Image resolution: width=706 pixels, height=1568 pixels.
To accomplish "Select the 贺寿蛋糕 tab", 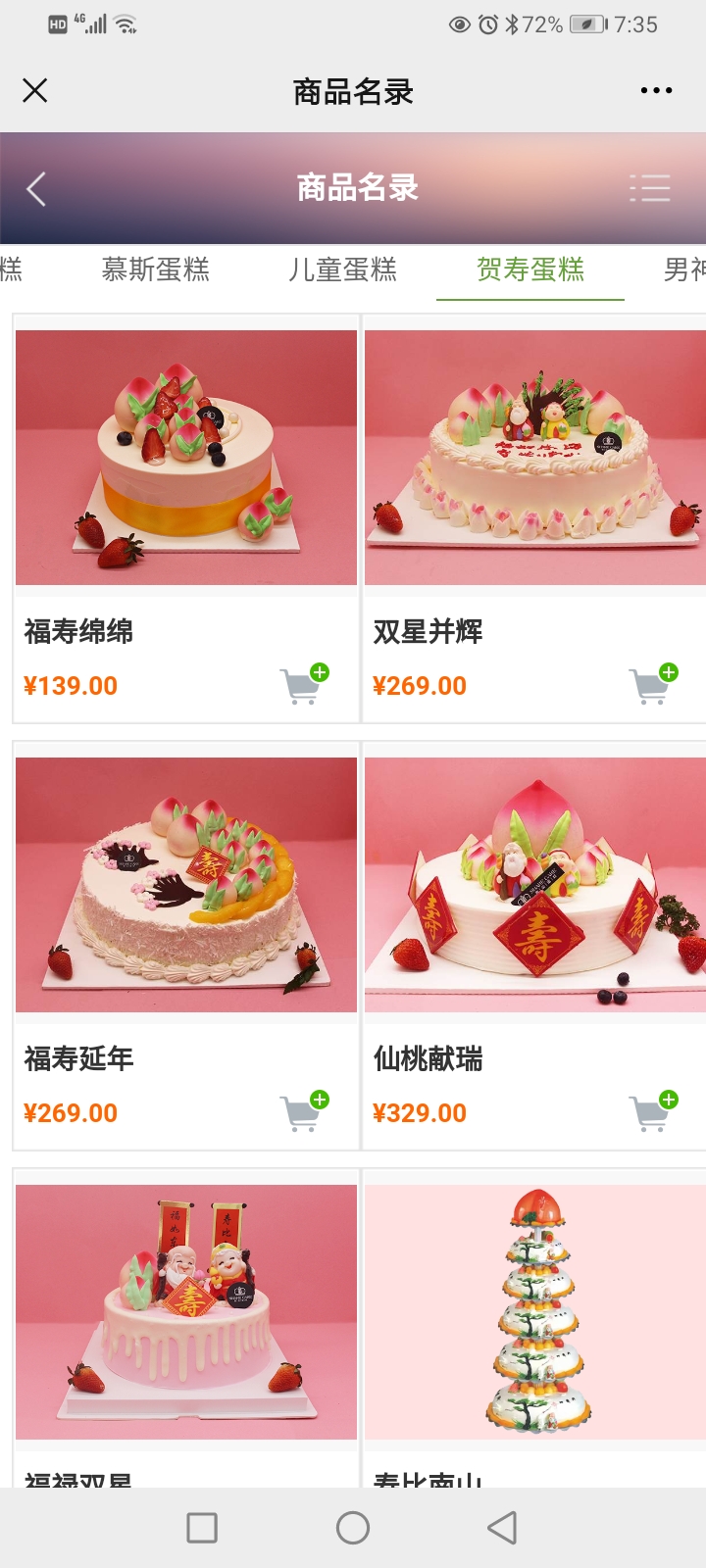I will click(530, 269).
